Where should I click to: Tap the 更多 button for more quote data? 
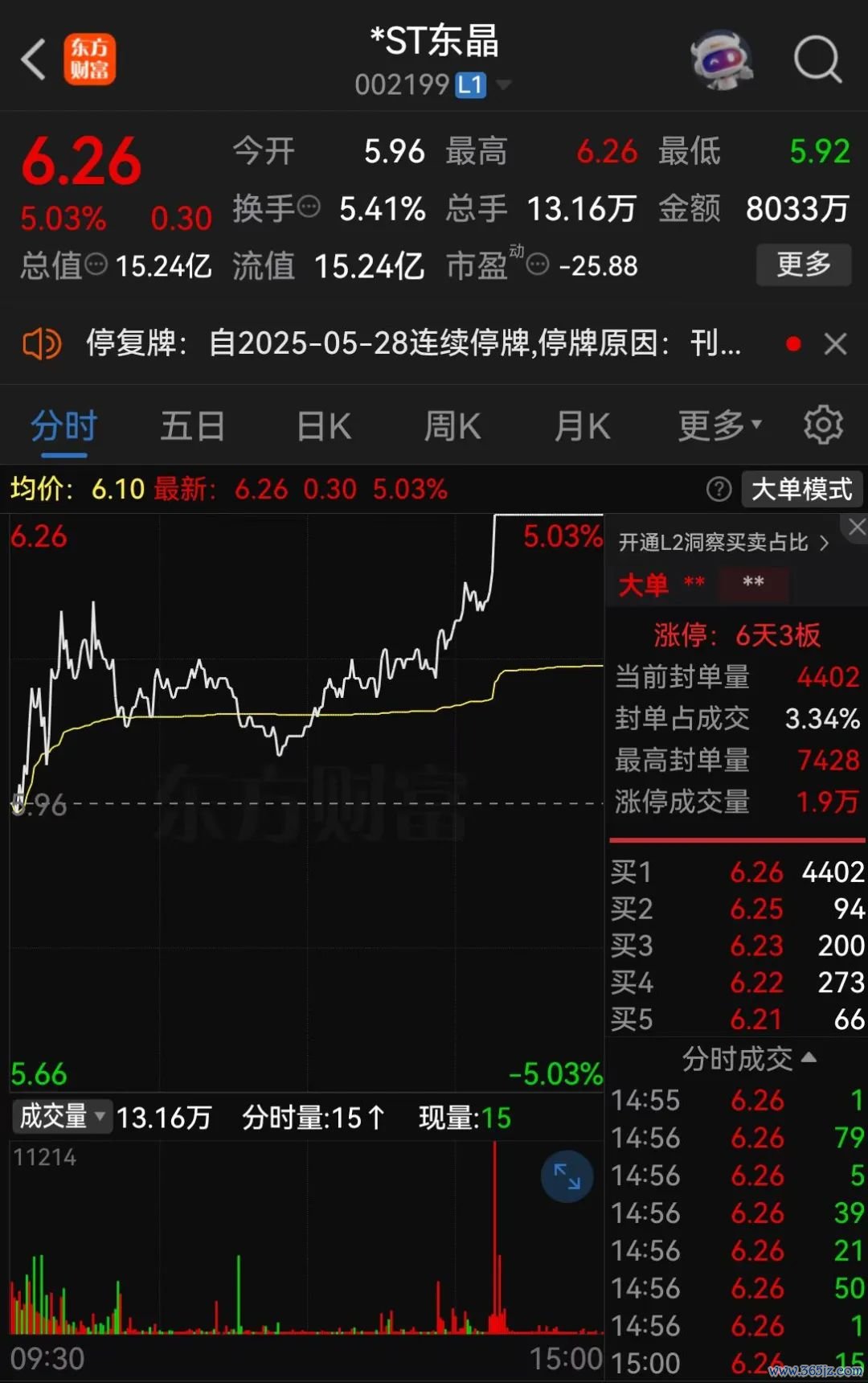coord(803,265)
